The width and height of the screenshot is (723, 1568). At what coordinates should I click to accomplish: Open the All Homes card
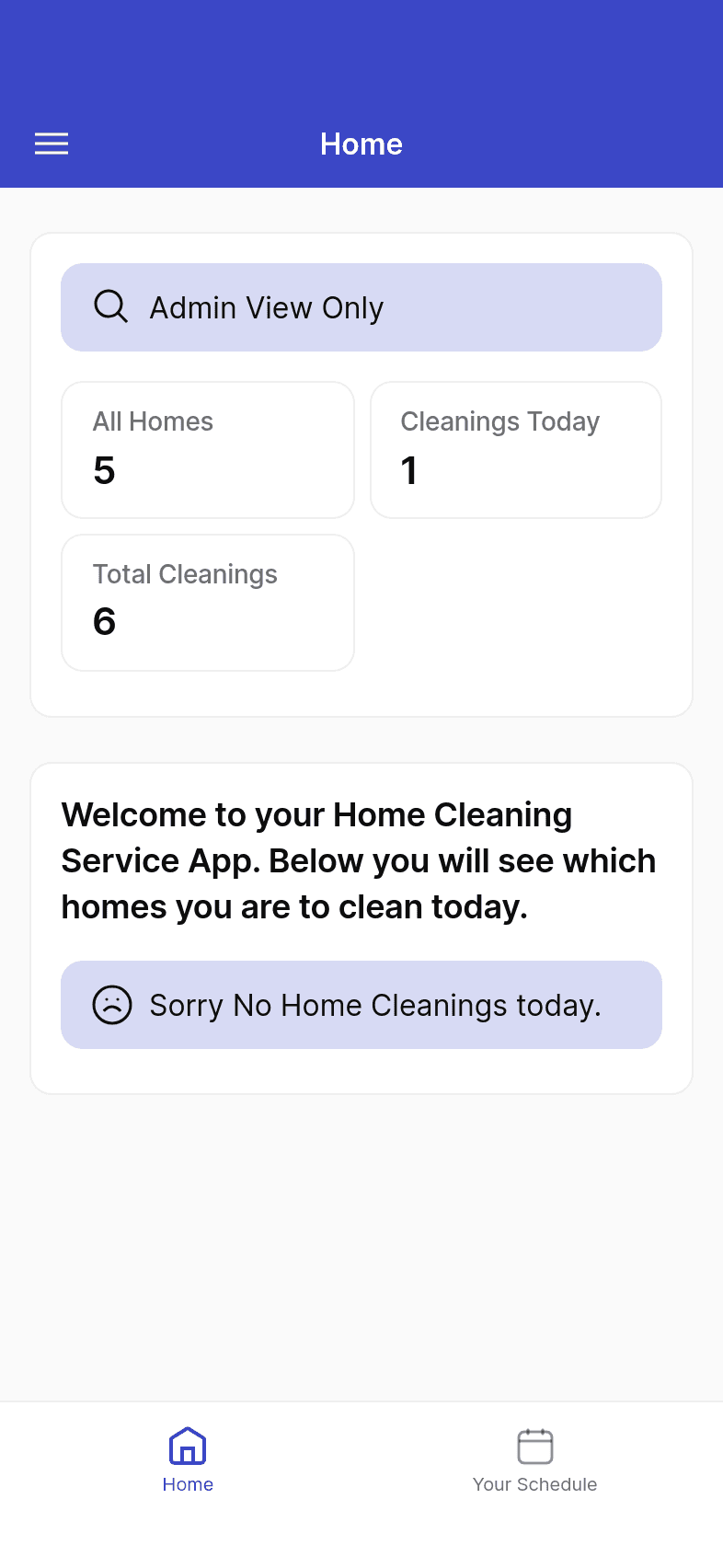[x=208, y=450]
